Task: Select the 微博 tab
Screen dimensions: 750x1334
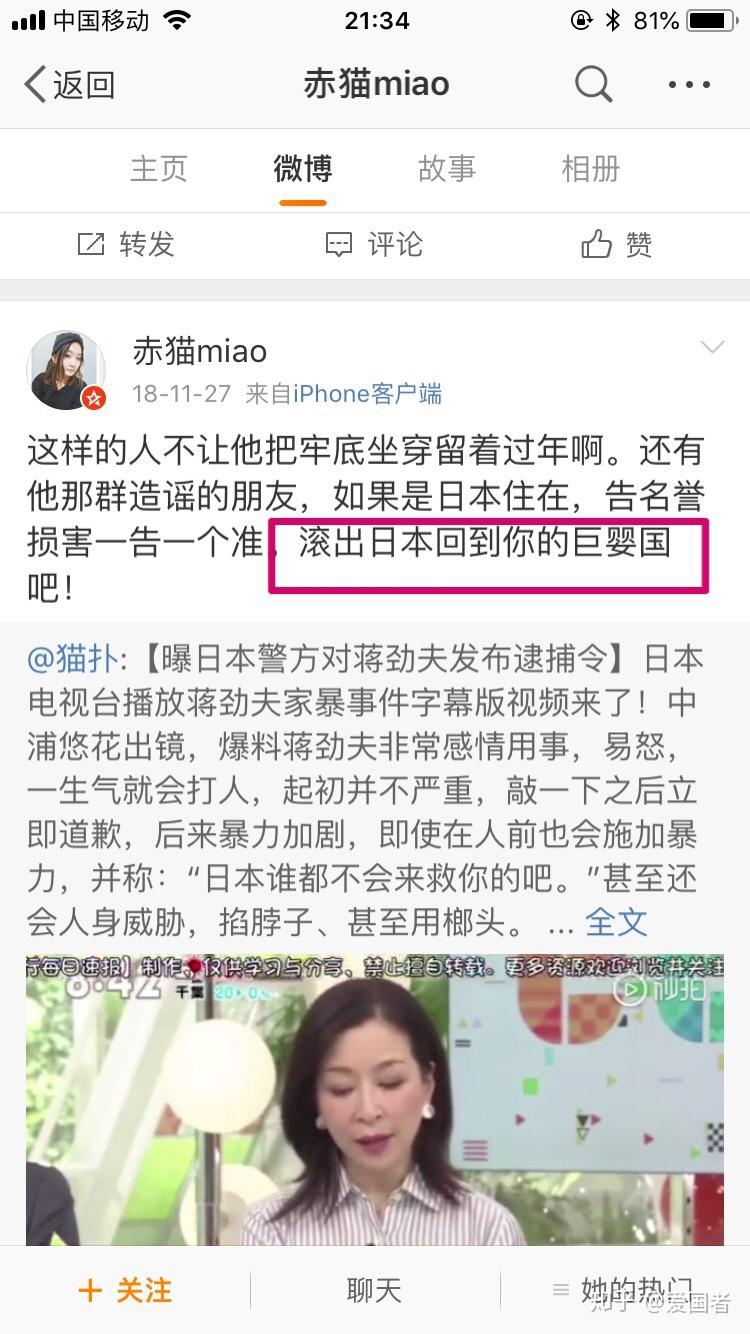Action: 302,169
